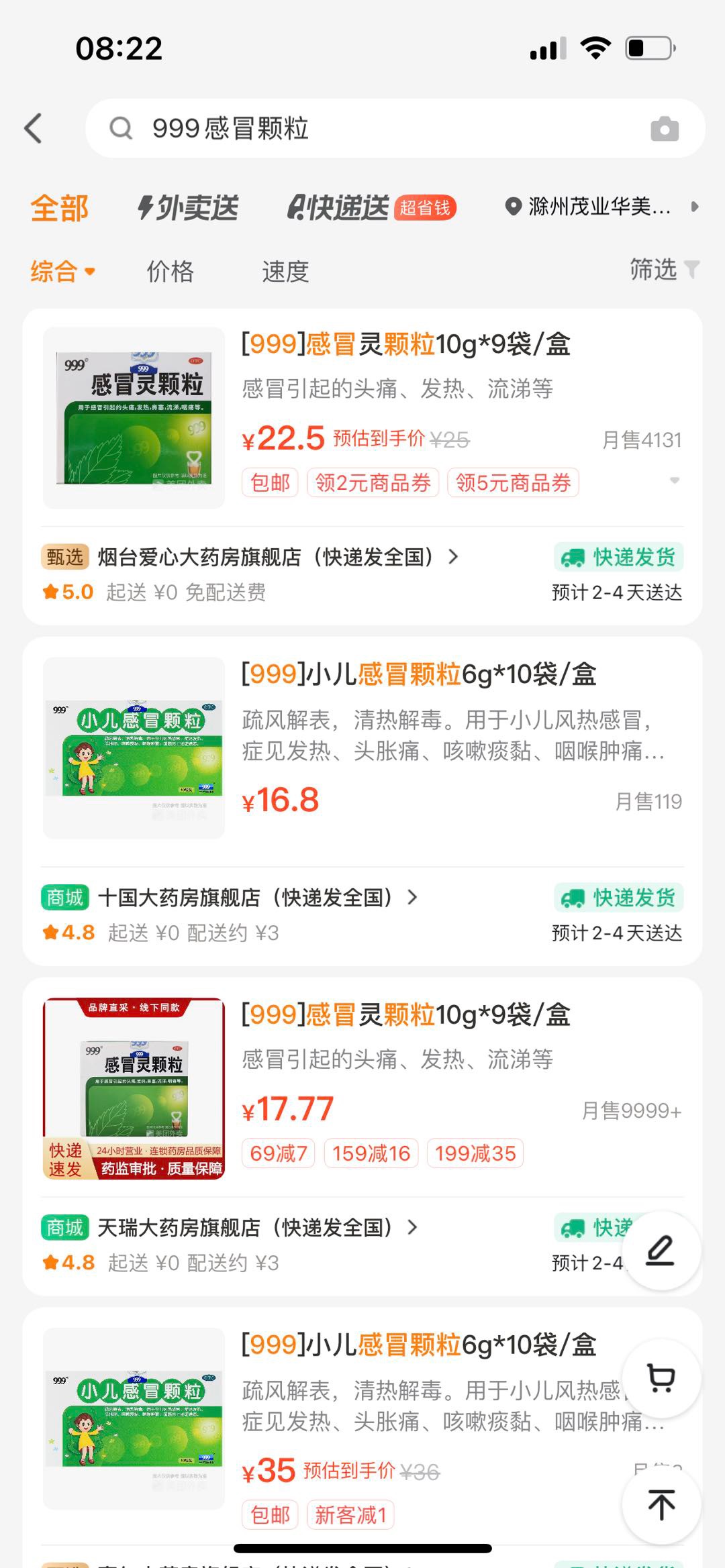Jump back to top of results
This screenshot has height=1568, width=725.
[661, 1504]
